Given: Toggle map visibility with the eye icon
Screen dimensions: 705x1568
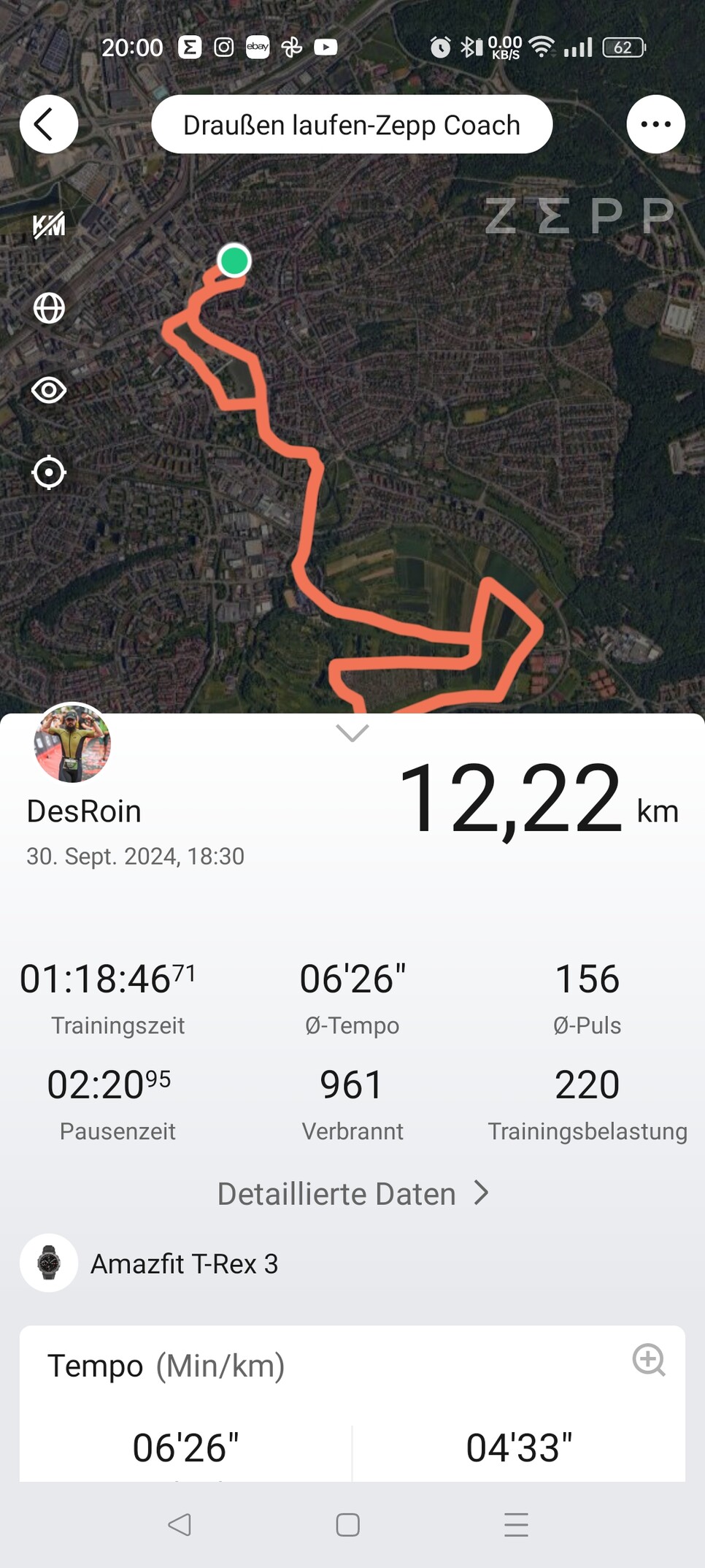Looking at the screenshot, I should (x=49, y=390).
